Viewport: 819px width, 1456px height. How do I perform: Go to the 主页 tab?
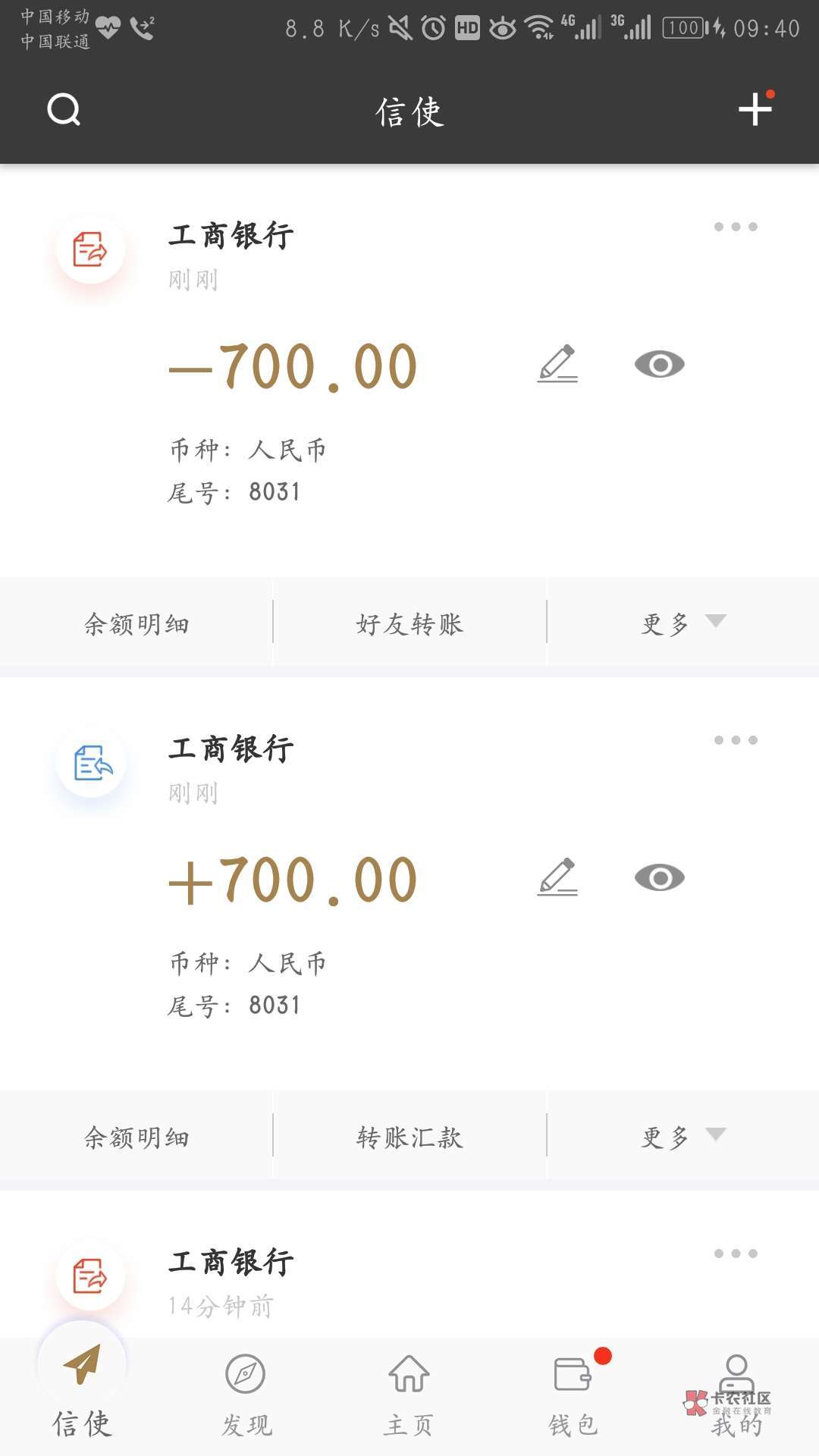pos(409,1395)
